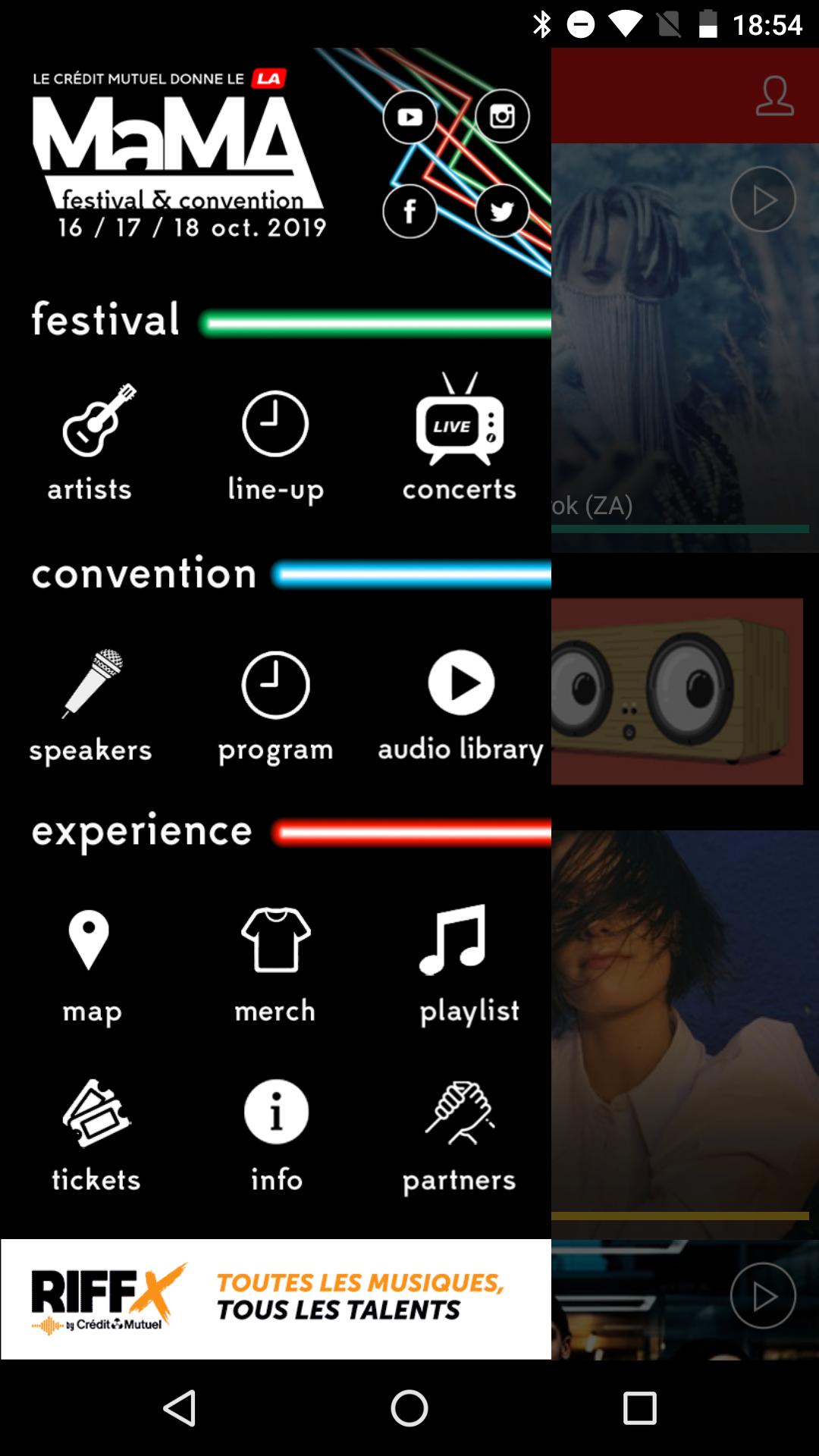Open the Instagram page
The height and width of the screenshot is (1456, 819).
tap(502, 117)
